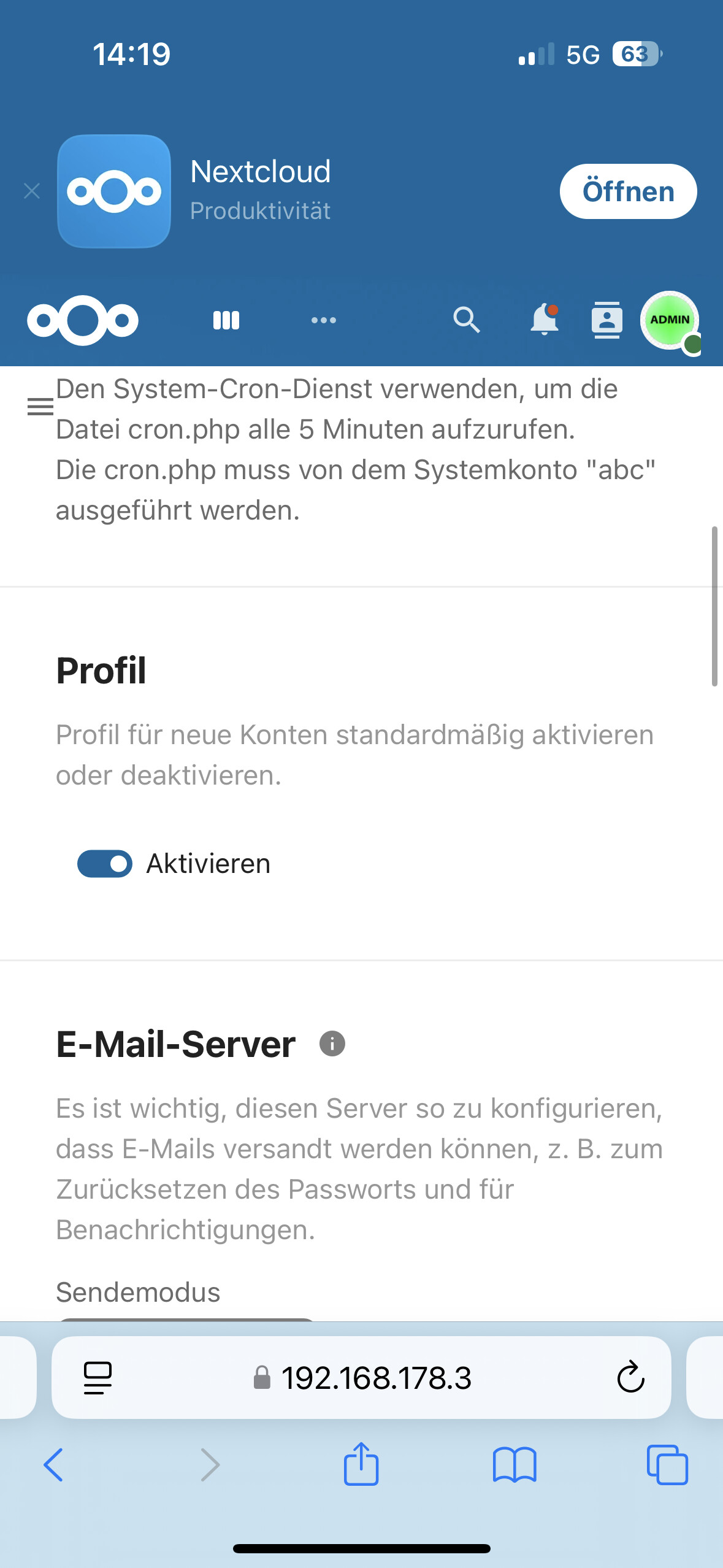The width and height of the screenshot is (723, 1568).
Task: Open the notifications bell
Action: point(544,320)
